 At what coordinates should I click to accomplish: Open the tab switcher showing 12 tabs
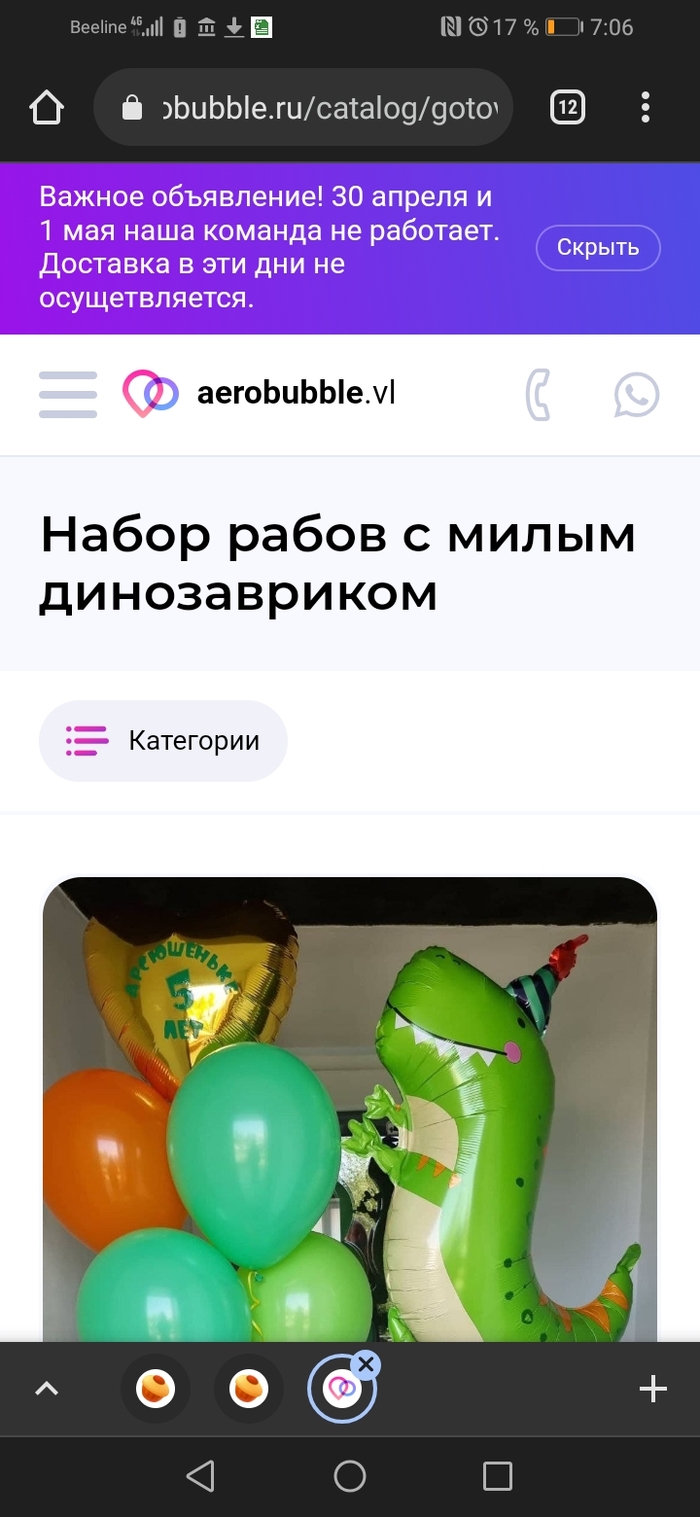pyautogui.click(x=567, y=108)
